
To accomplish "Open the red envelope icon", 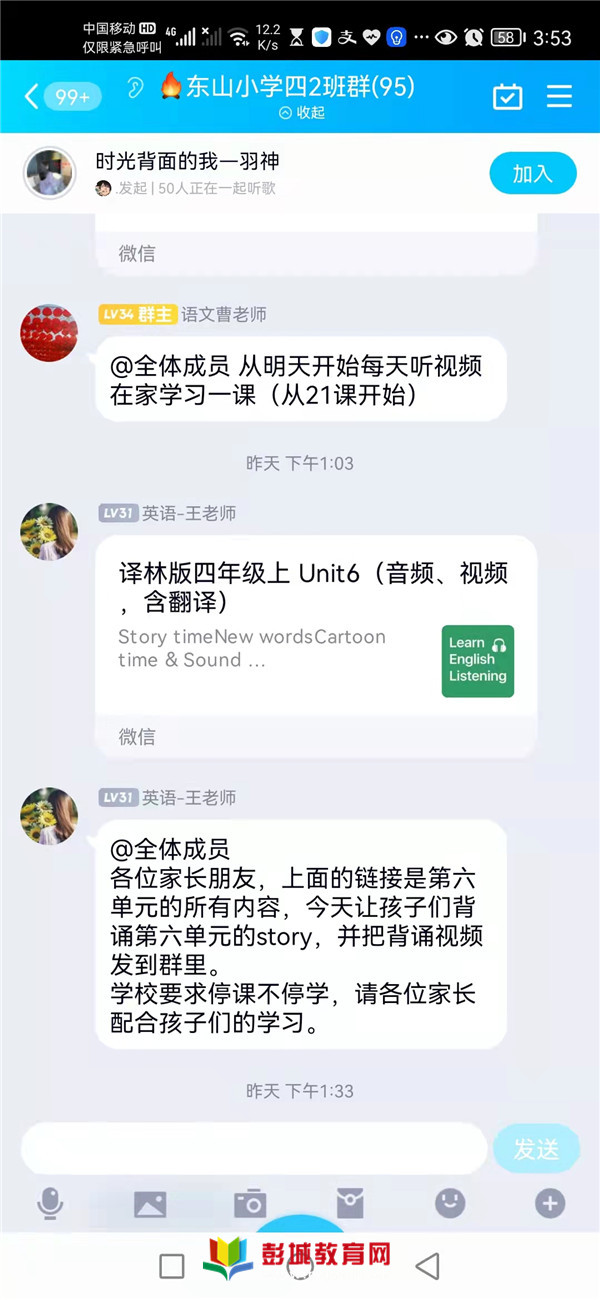I will 349,1204.
